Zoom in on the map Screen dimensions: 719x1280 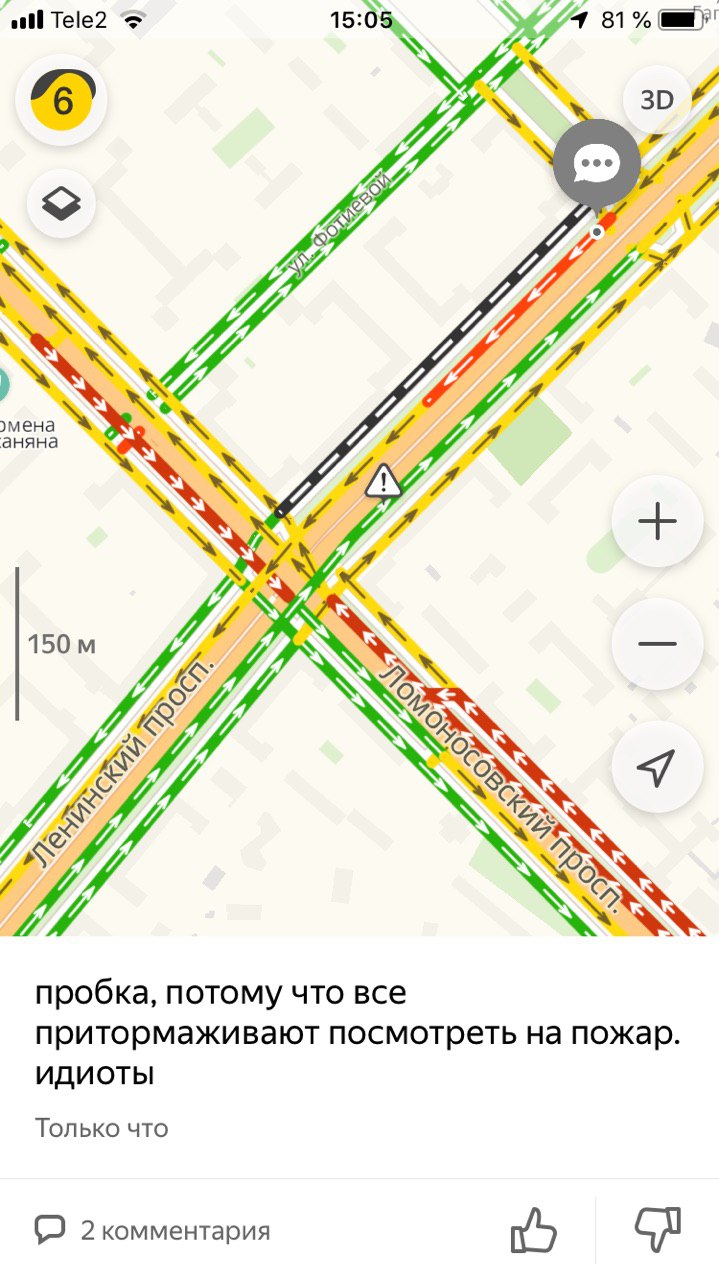(x=657, y=521)
